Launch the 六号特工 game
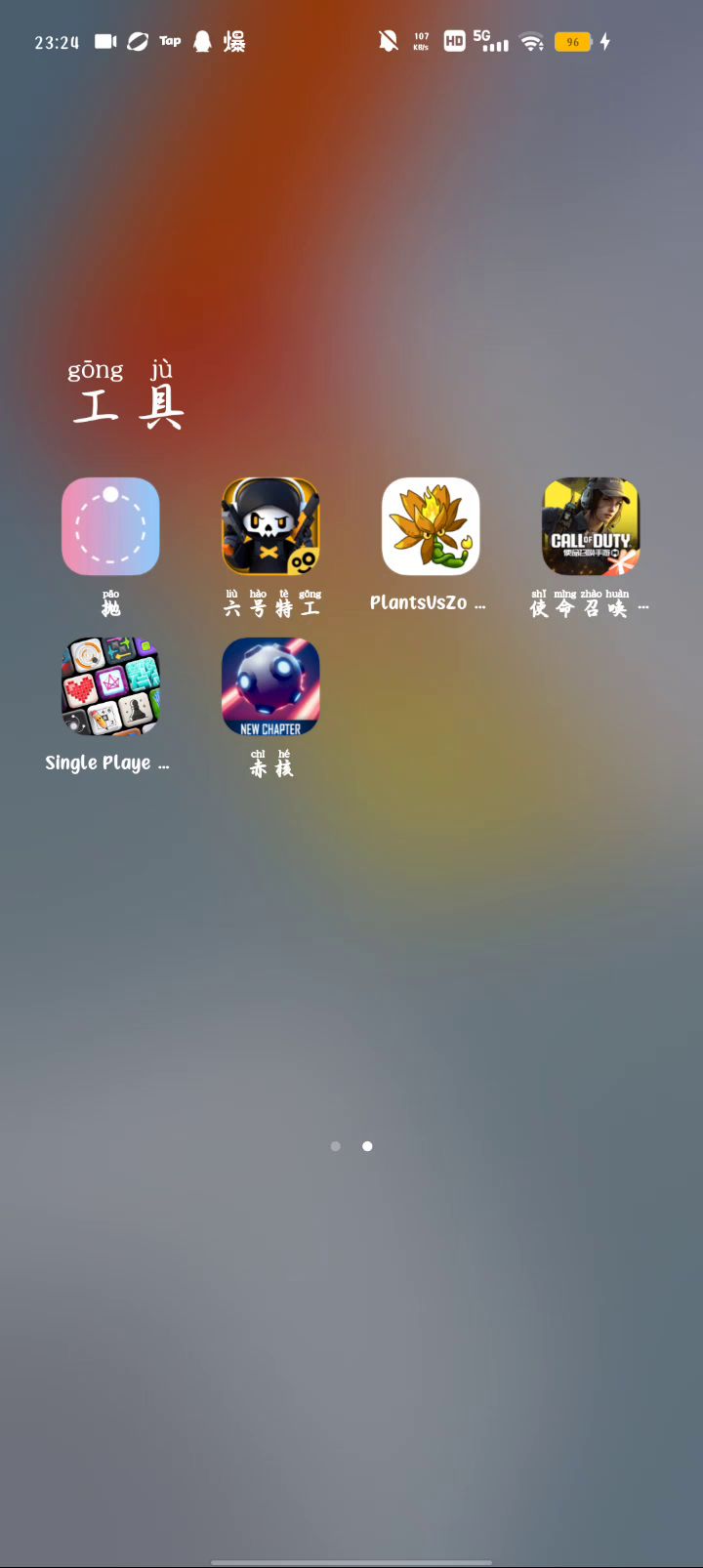703x1568 pixels. [270, 527]
